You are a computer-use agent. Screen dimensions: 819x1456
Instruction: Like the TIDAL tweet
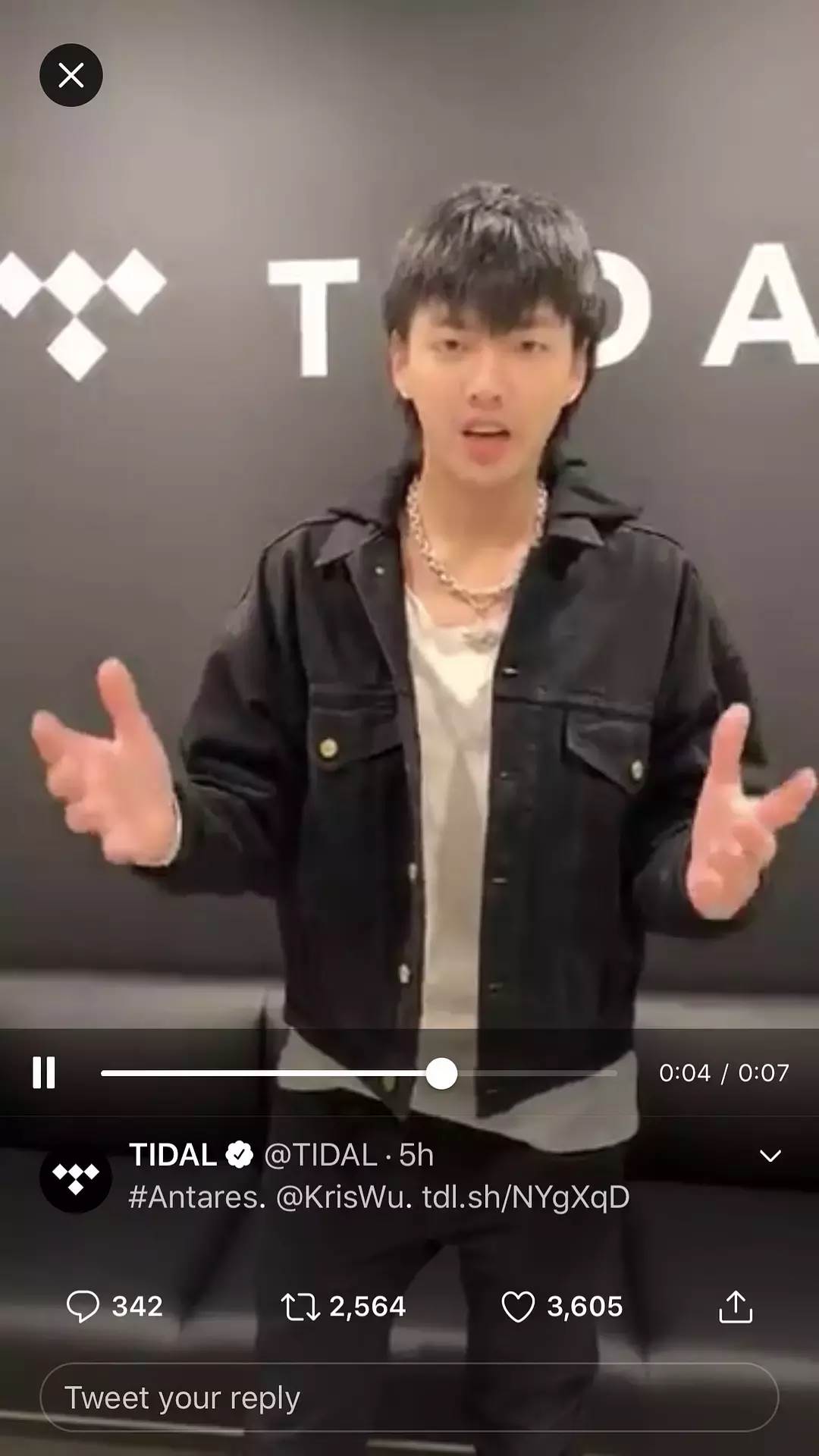click(519, 1307)
